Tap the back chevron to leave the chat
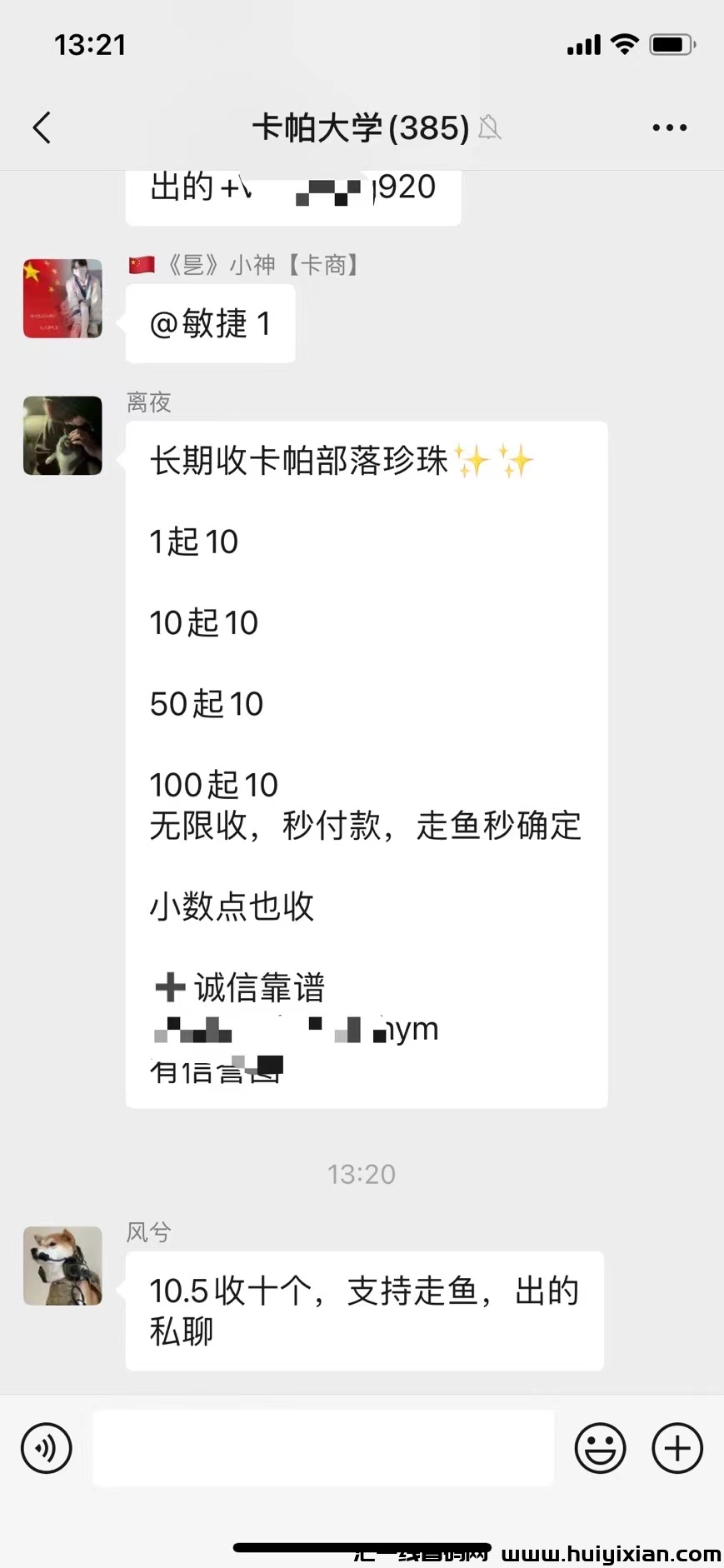The image size is (724, 1568). (42, 127)
